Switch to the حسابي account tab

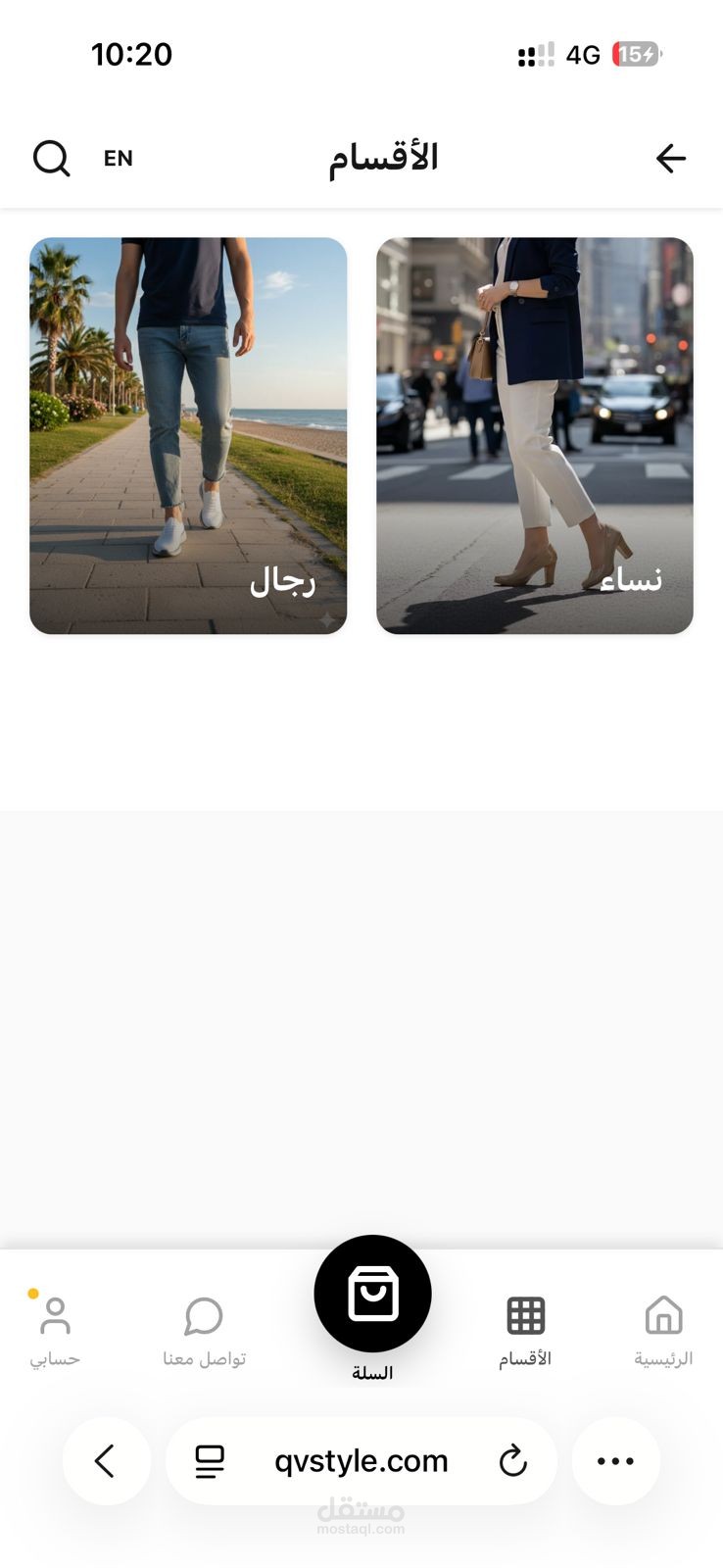55,1330
